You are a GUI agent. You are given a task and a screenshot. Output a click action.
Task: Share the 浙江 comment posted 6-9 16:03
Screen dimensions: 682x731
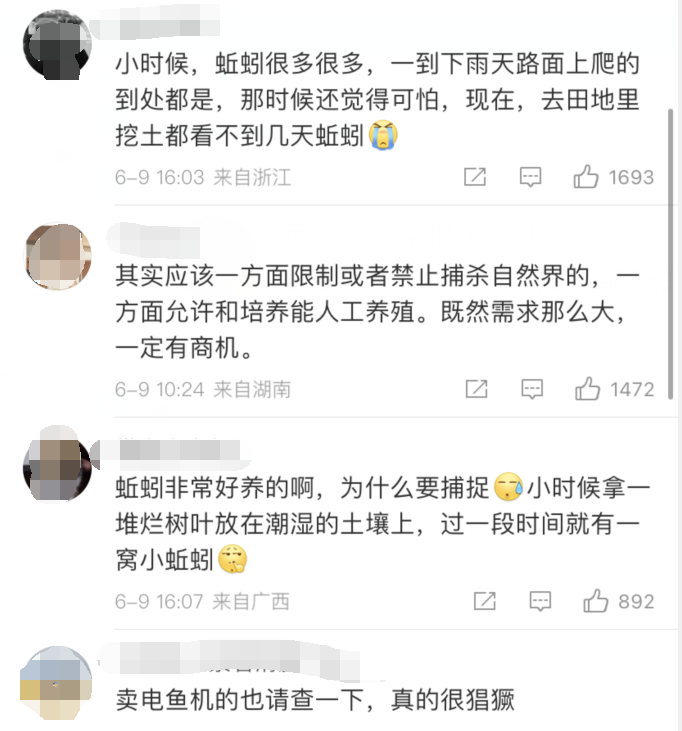click(x=475, y=177)
